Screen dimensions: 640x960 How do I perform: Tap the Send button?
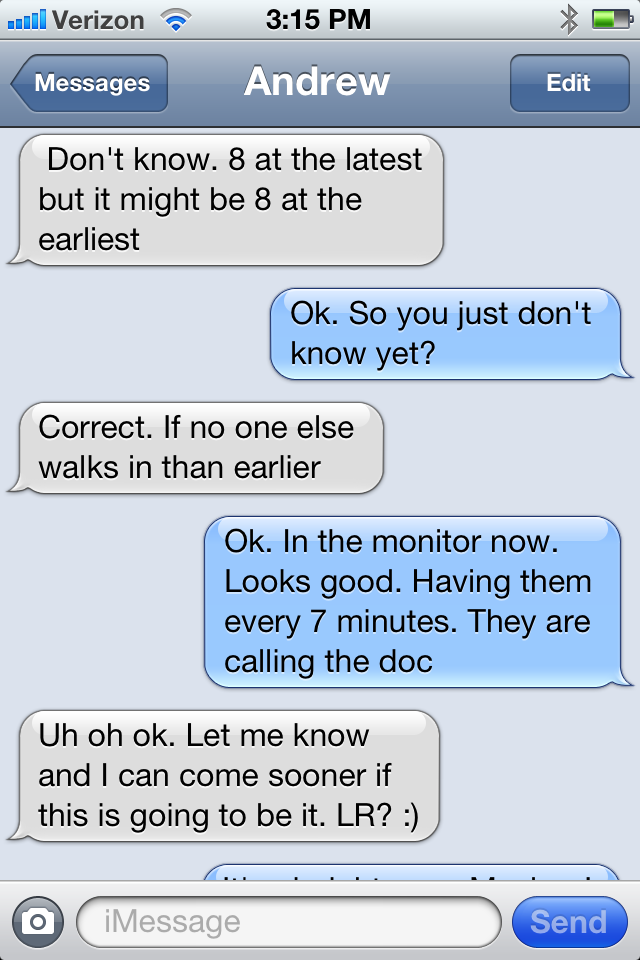pos(568,921)
